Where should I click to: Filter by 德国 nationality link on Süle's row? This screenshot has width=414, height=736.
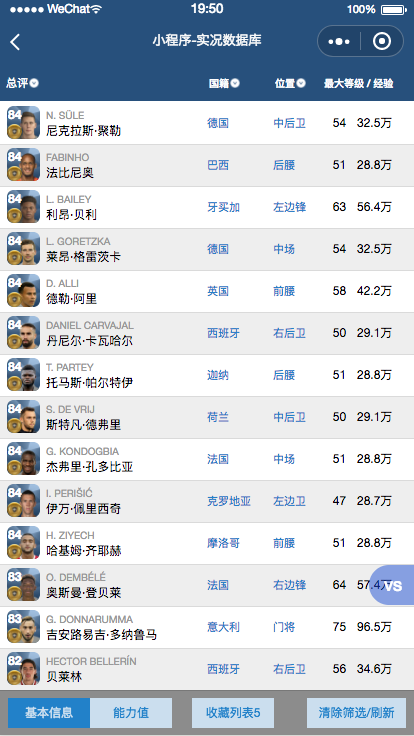218,123
